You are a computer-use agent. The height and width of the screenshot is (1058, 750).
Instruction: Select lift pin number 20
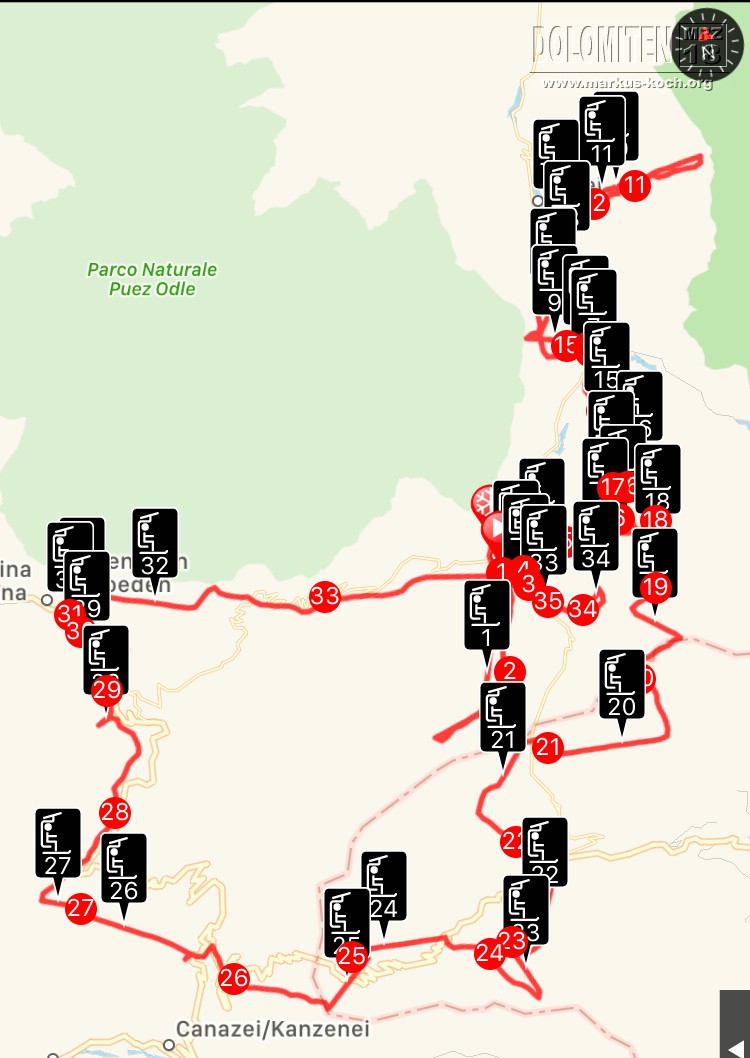coord(622,686)
